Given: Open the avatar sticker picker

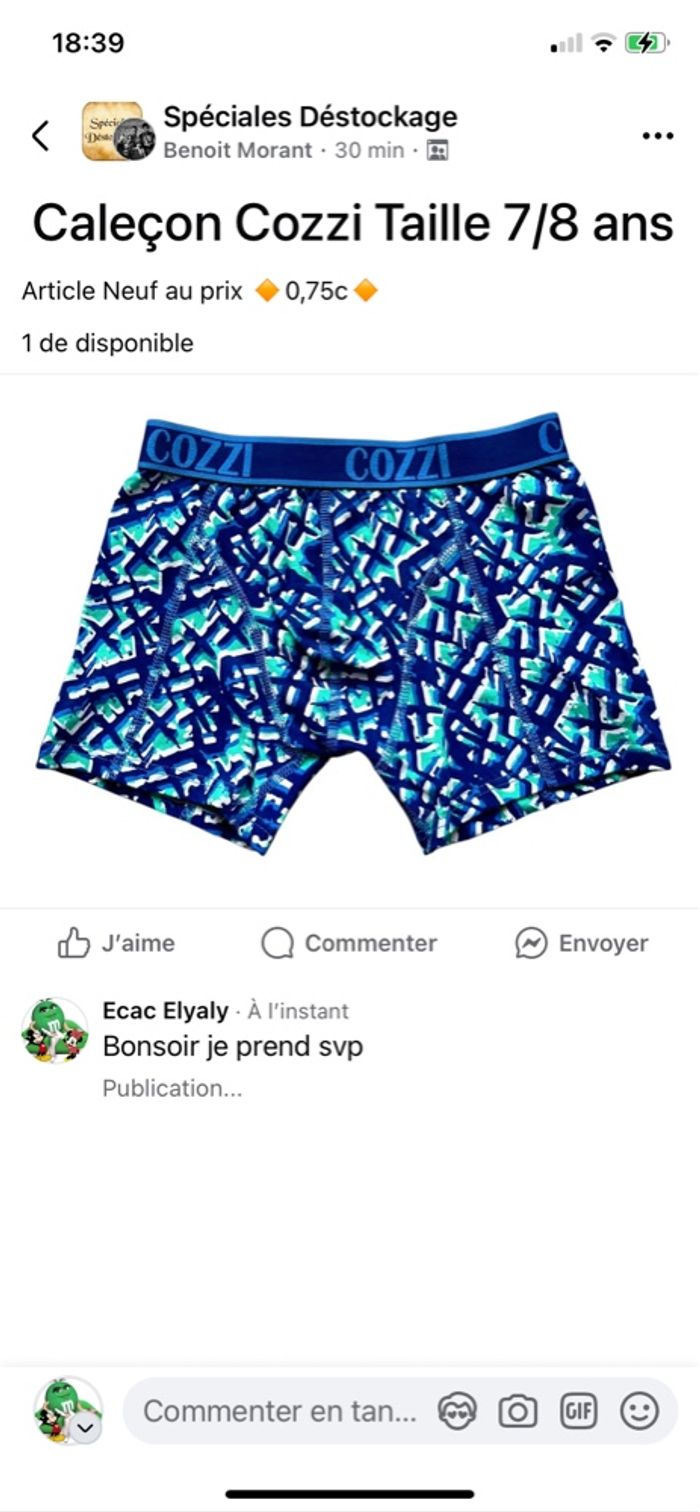Looking at the screenshot, I should point(457,1411).
